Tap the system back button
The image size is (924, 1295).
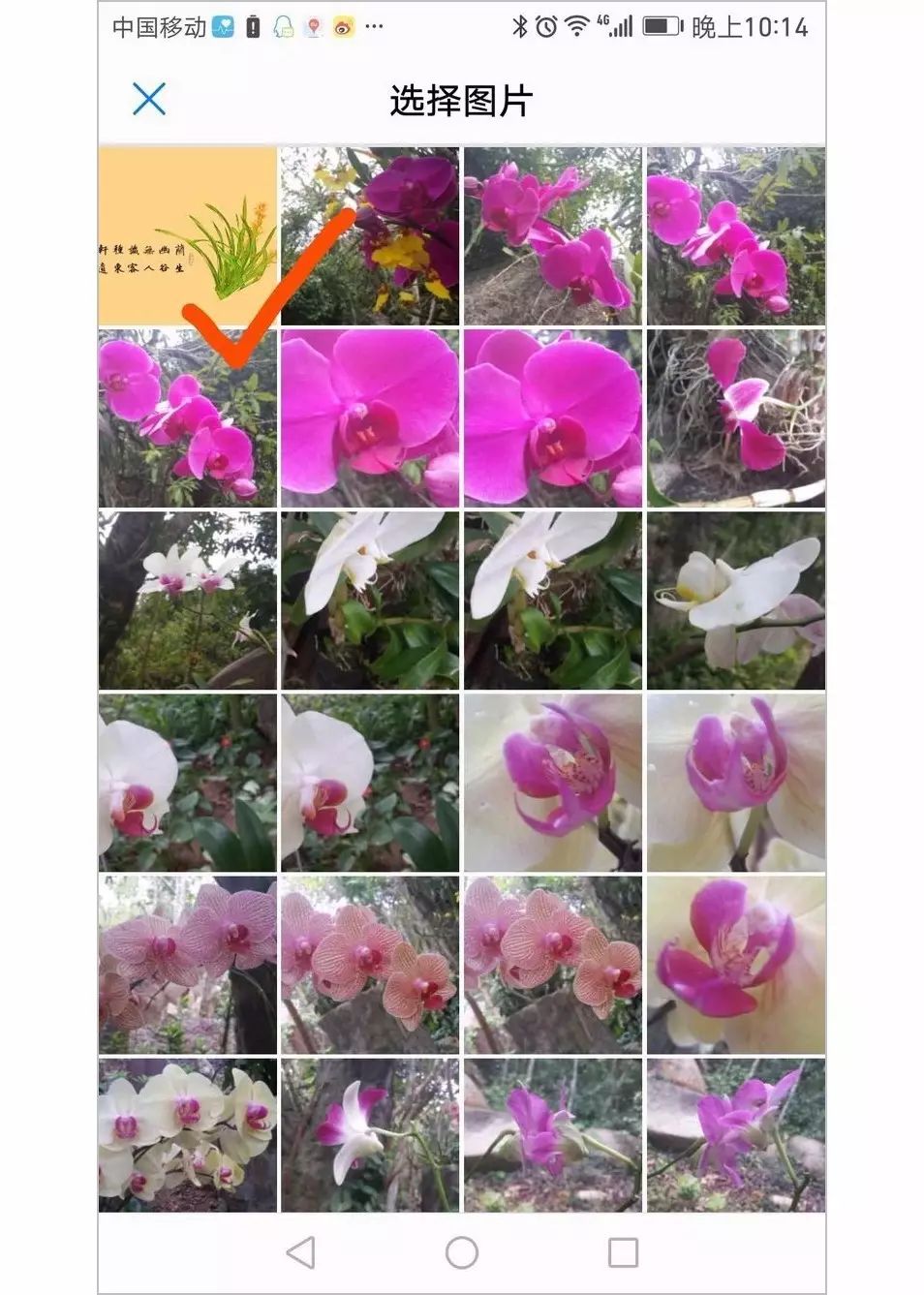(x=301, y=1252)
